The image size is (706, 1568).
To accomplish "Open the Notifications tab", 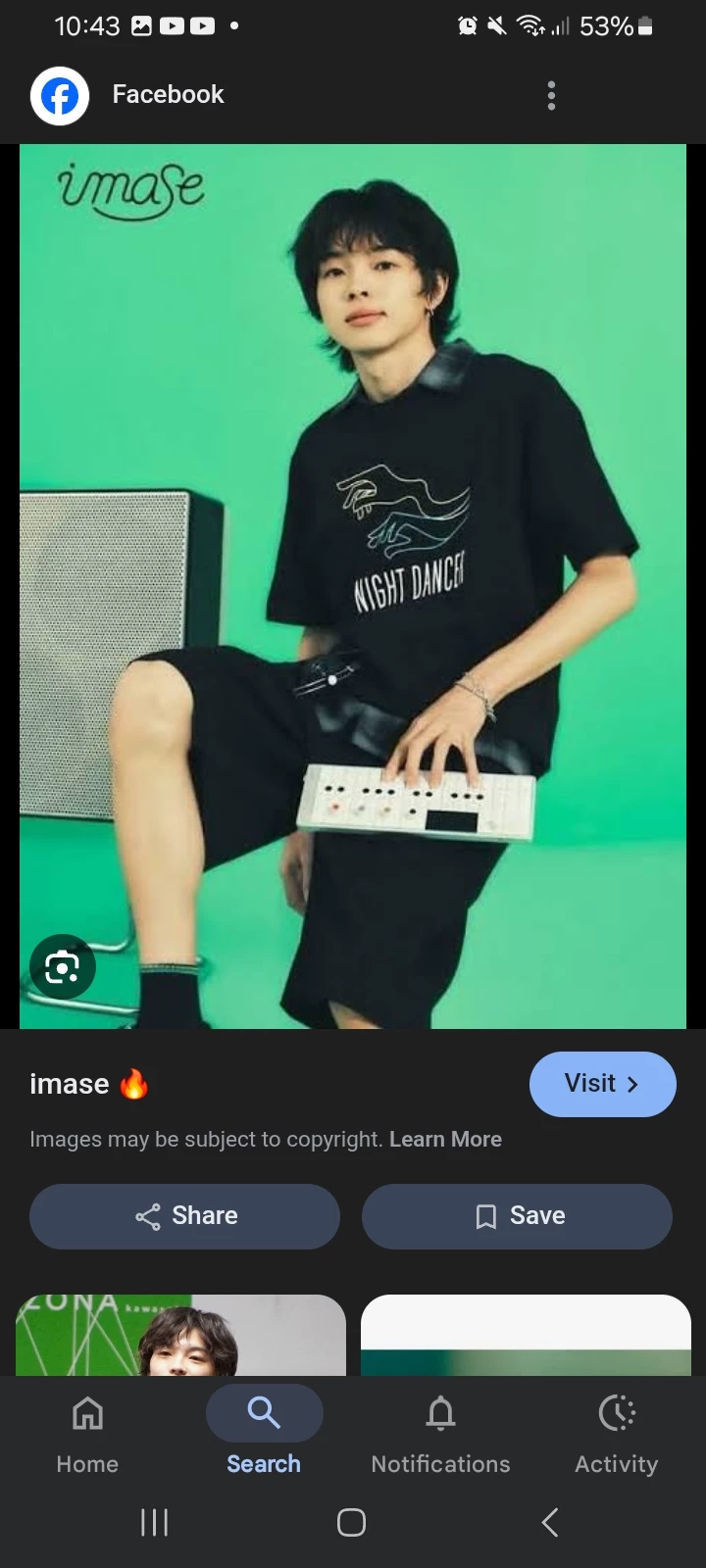I will 440,1432.
